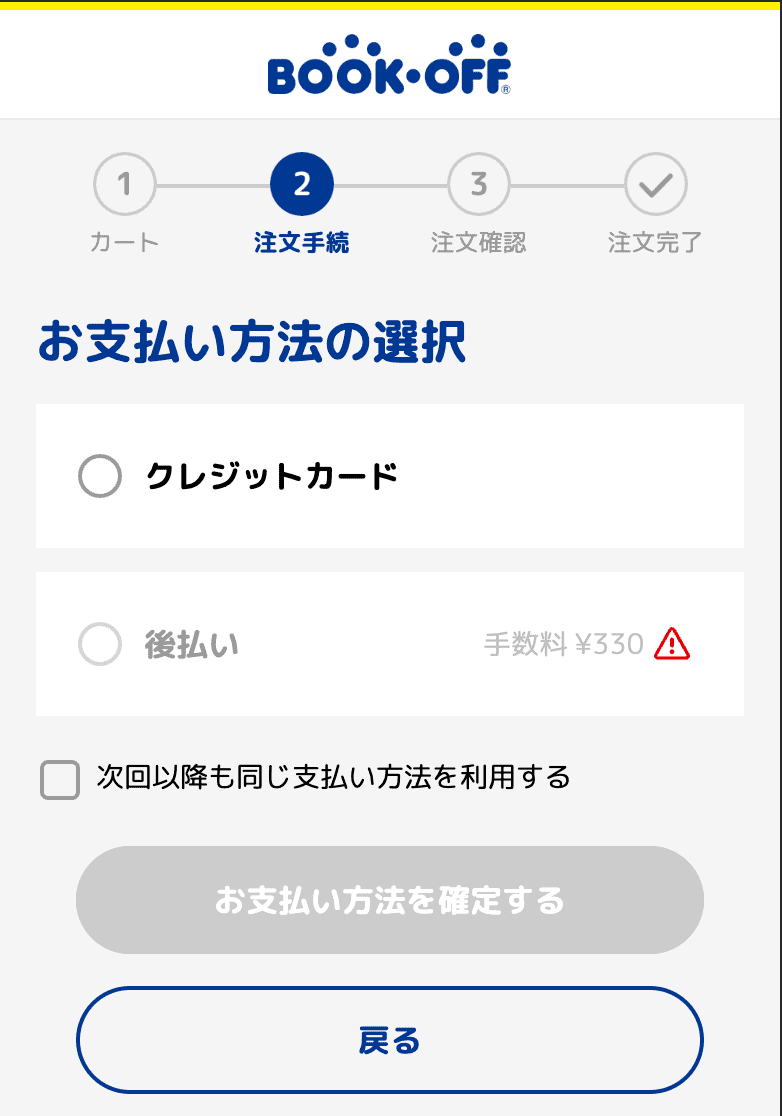Viewport: 782px width, 1116px height.
Task: Select クレジットカード payment option
Action: [100, 476]
